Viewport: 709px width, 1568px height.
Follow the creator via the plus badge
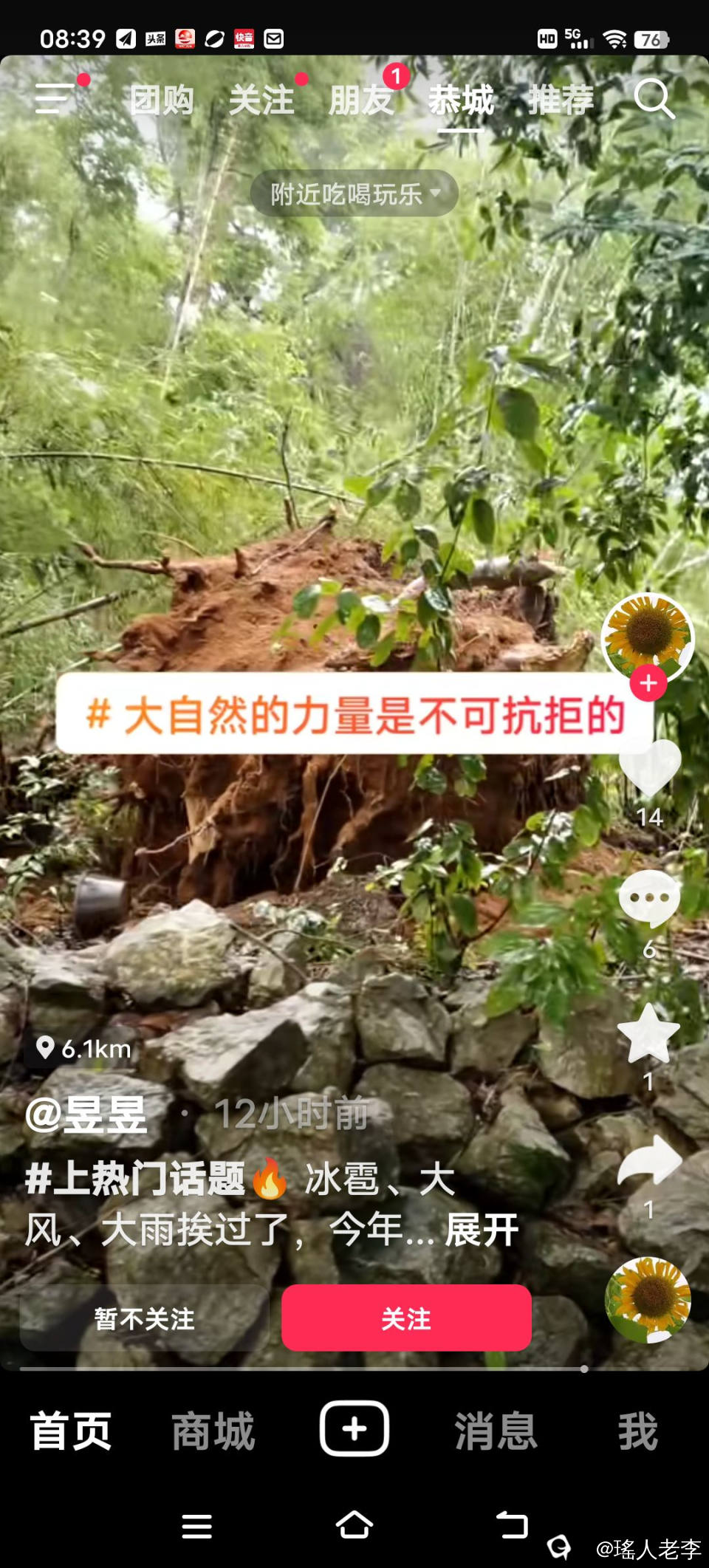[x=648, y=683]
